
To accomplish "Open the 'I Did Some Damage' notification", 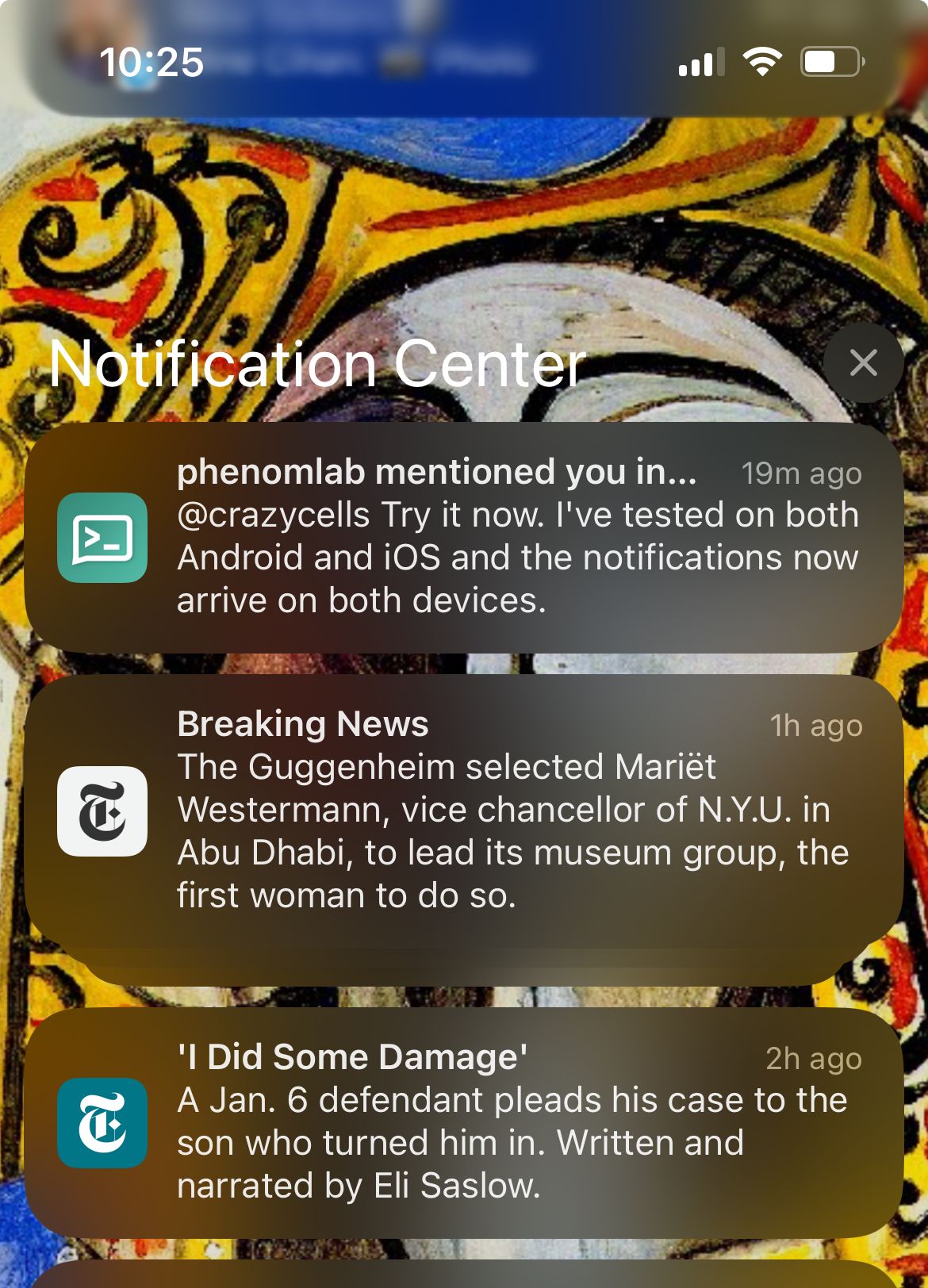I will (464, 1121).
